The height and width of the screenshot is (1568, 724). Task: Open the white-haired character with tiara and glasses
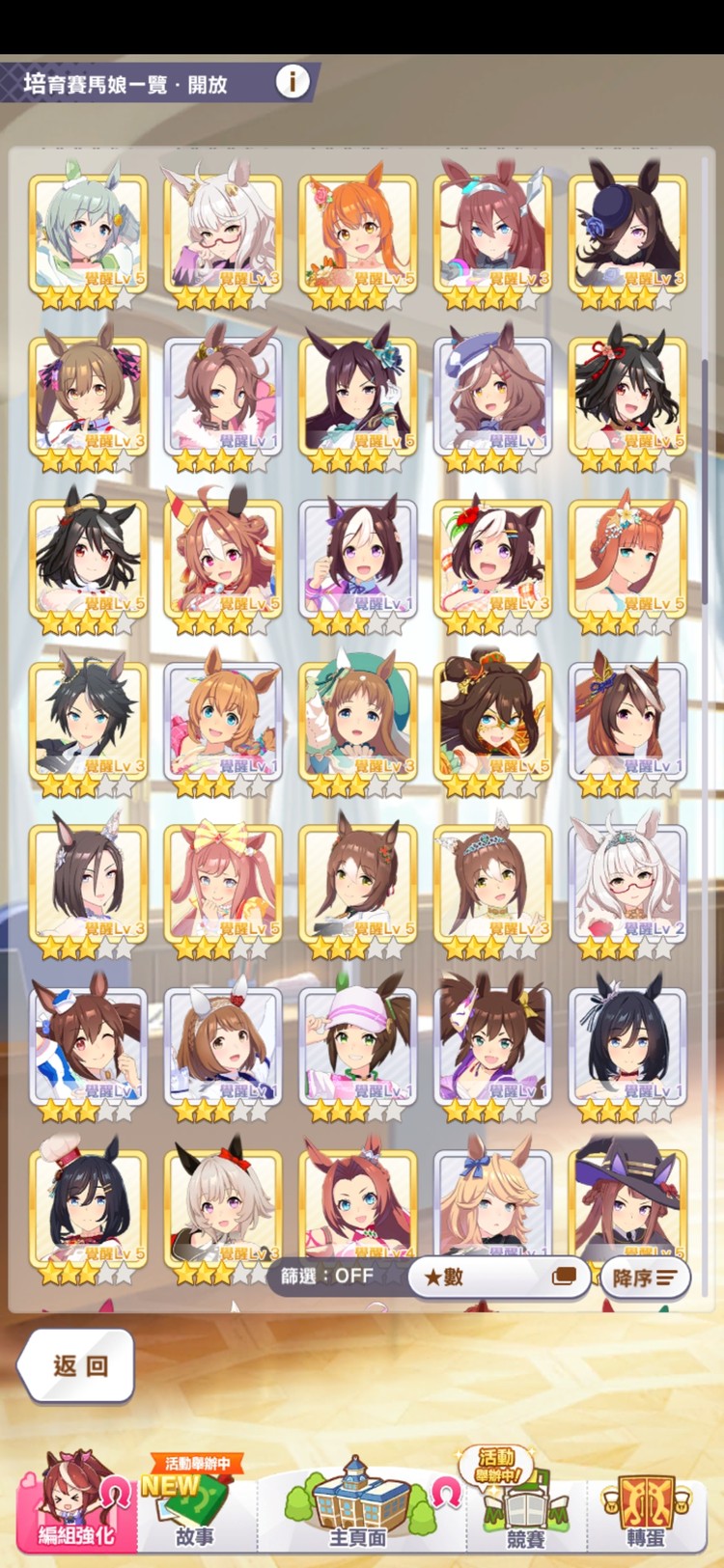(x=627, y=882)
